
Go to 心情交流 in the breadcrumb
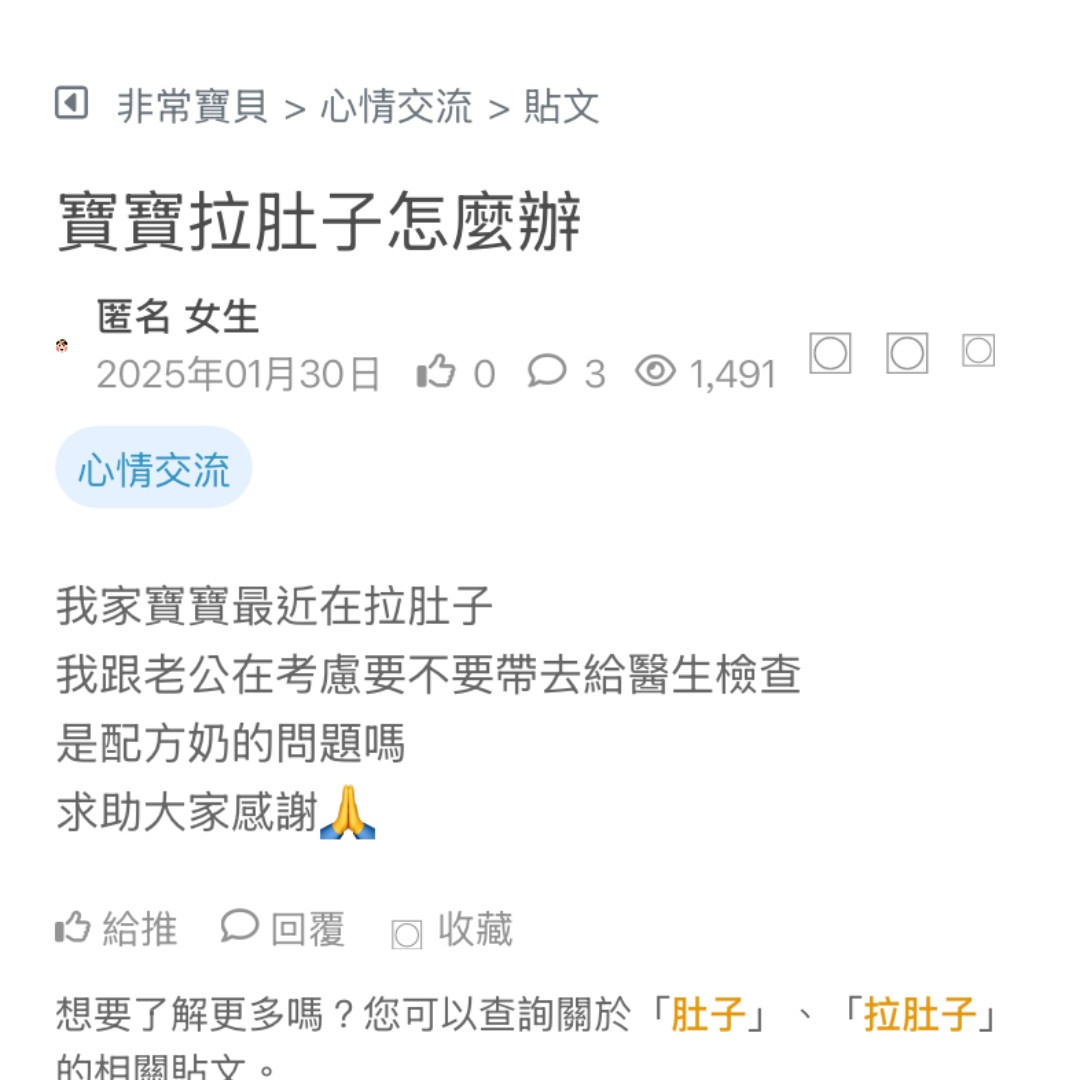coord(396,106)
